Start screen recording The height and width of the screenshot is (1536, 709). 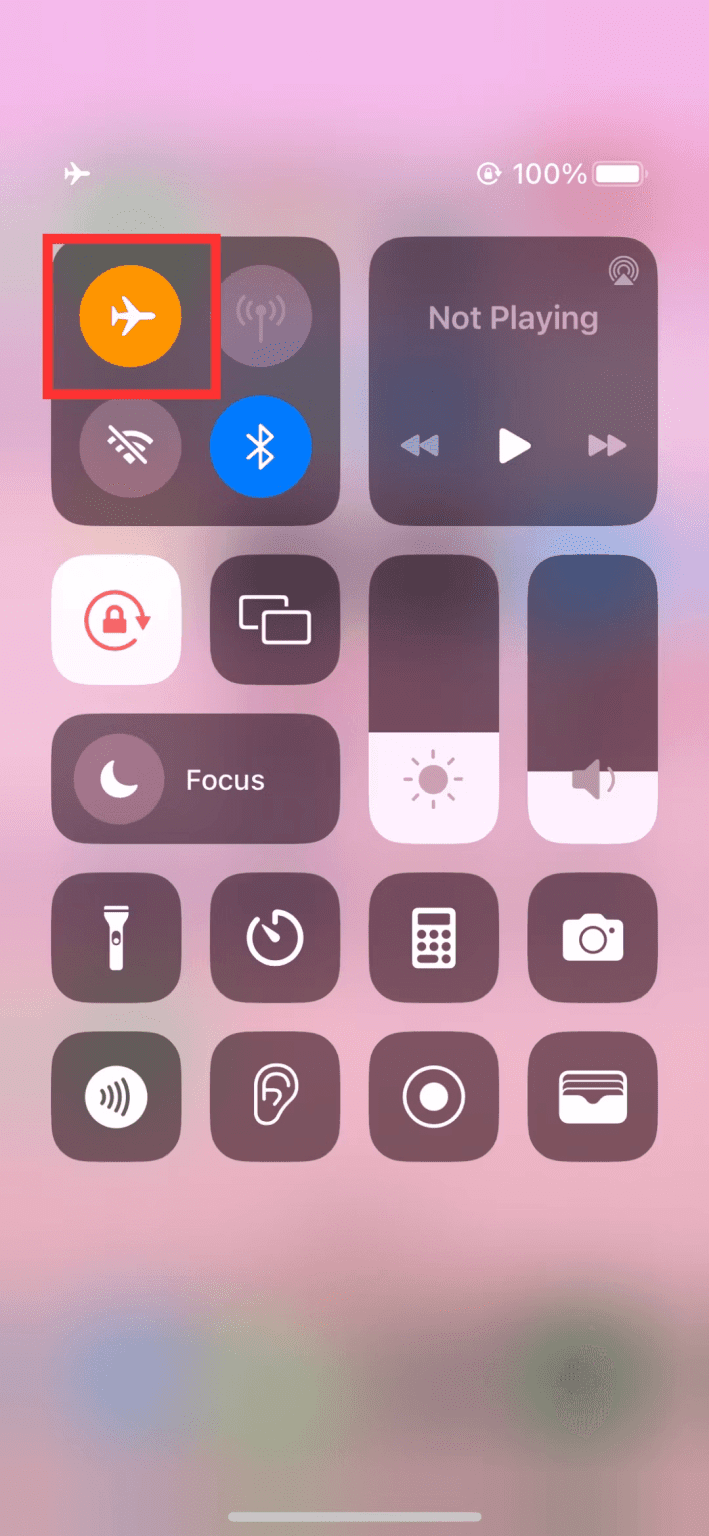click(434, 1096)
